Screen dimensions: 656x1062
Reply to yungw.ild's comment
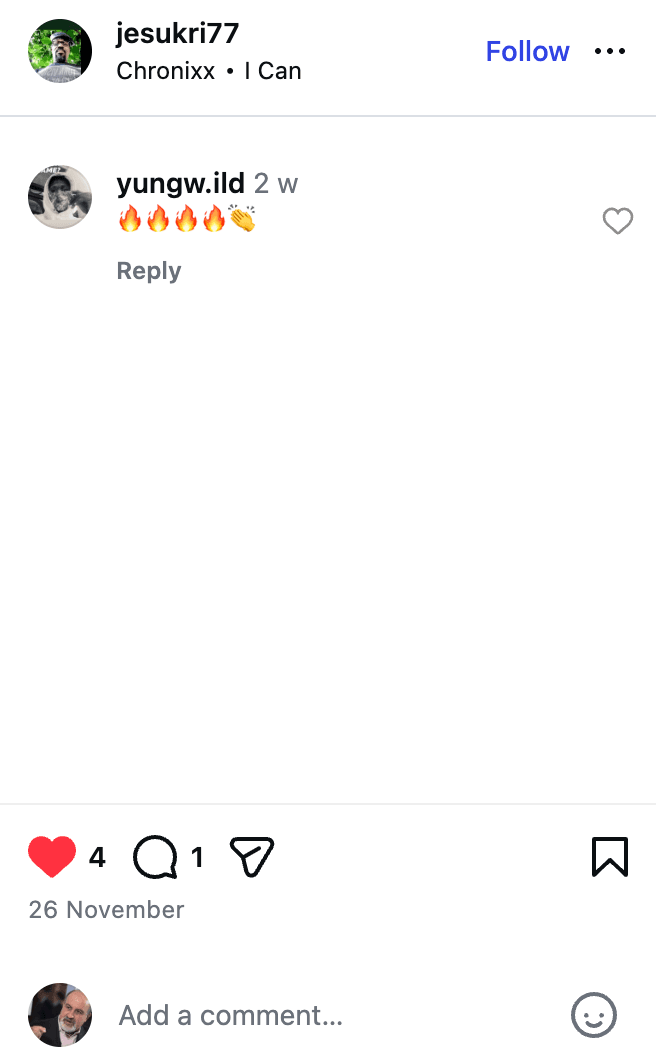coord(149,271)
